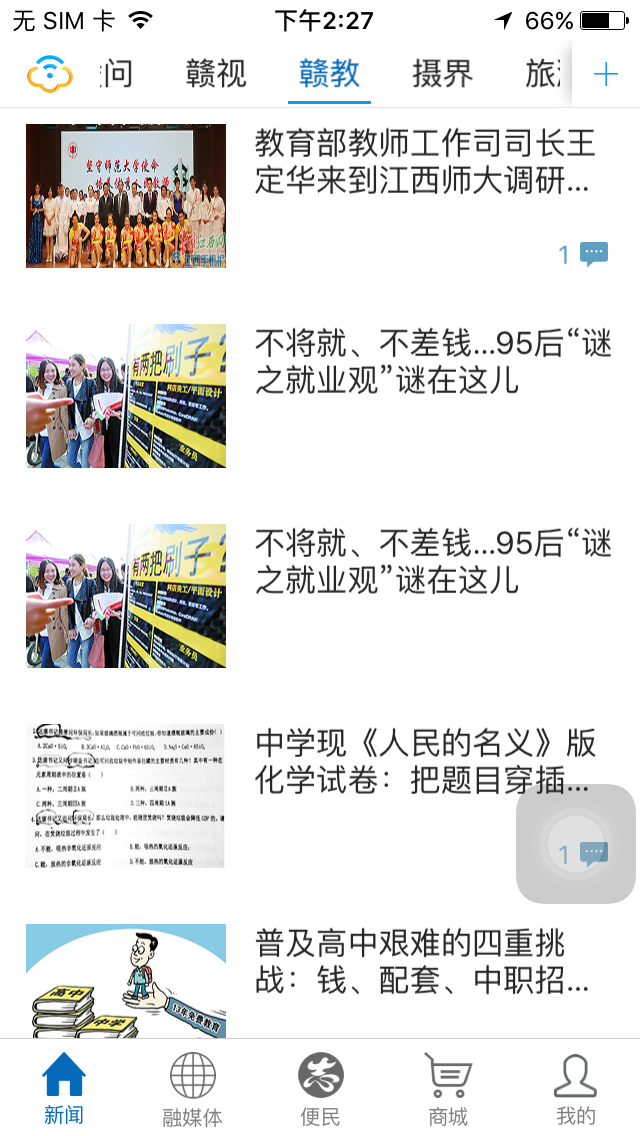Tap the AssistiveTouch floating button
Screen dimensions: 640x1136
coord(575,844)
